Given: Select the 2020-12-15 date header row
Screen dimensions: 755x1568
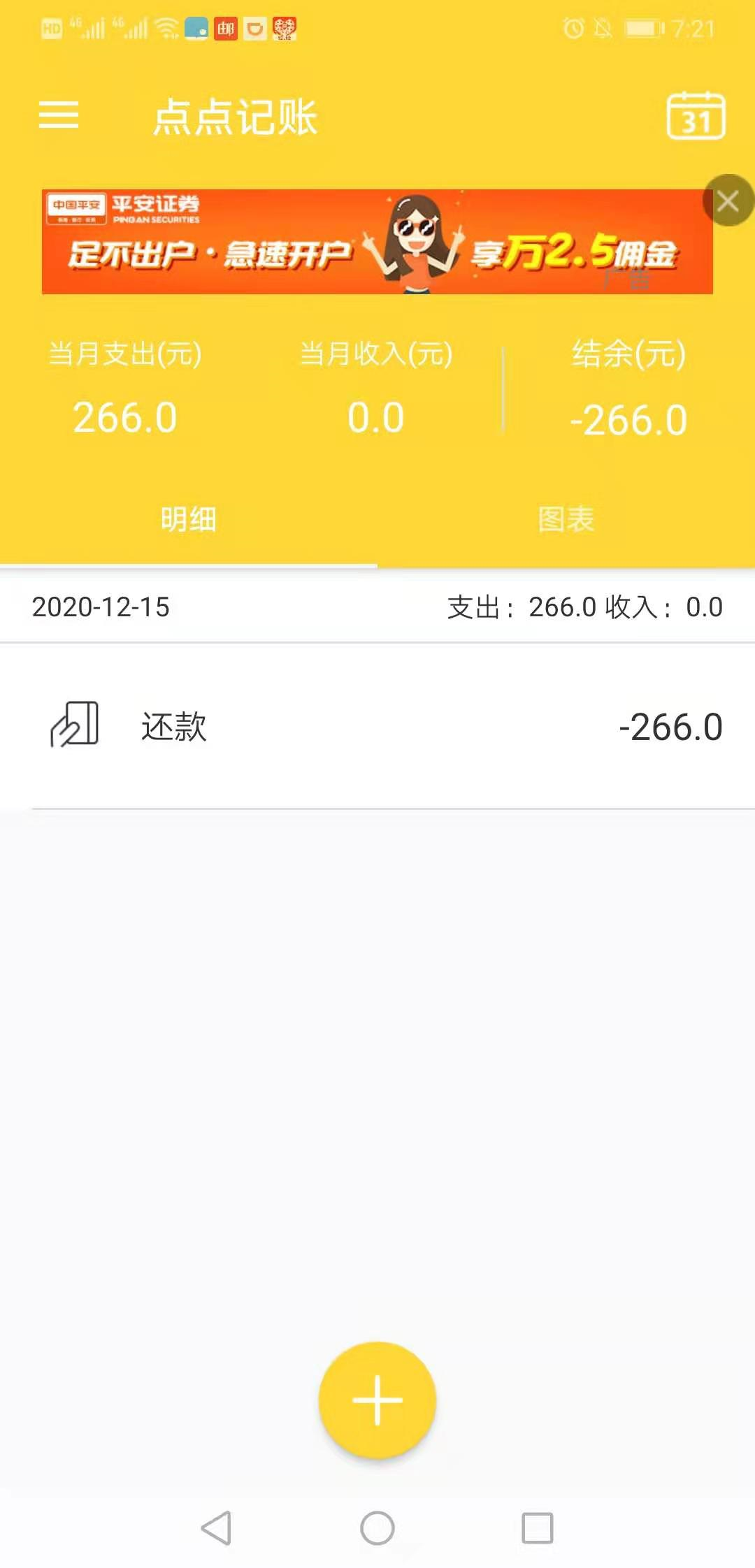Looking at the screenshot, I should pyautogui.click(x=377, y=607).
